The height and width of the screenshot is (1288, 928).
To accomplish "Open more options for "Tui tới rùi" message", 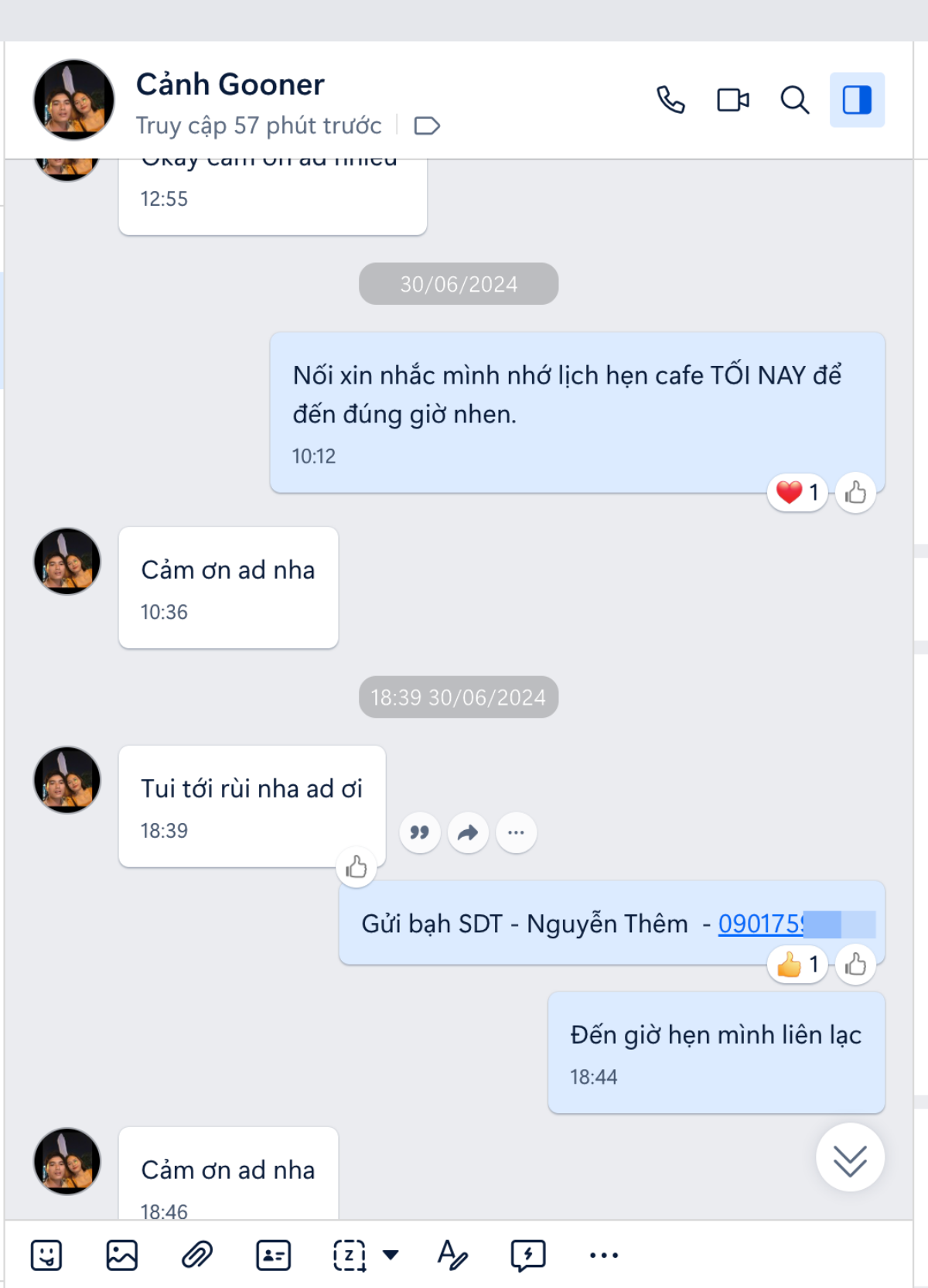I will (x=516, y=832).
